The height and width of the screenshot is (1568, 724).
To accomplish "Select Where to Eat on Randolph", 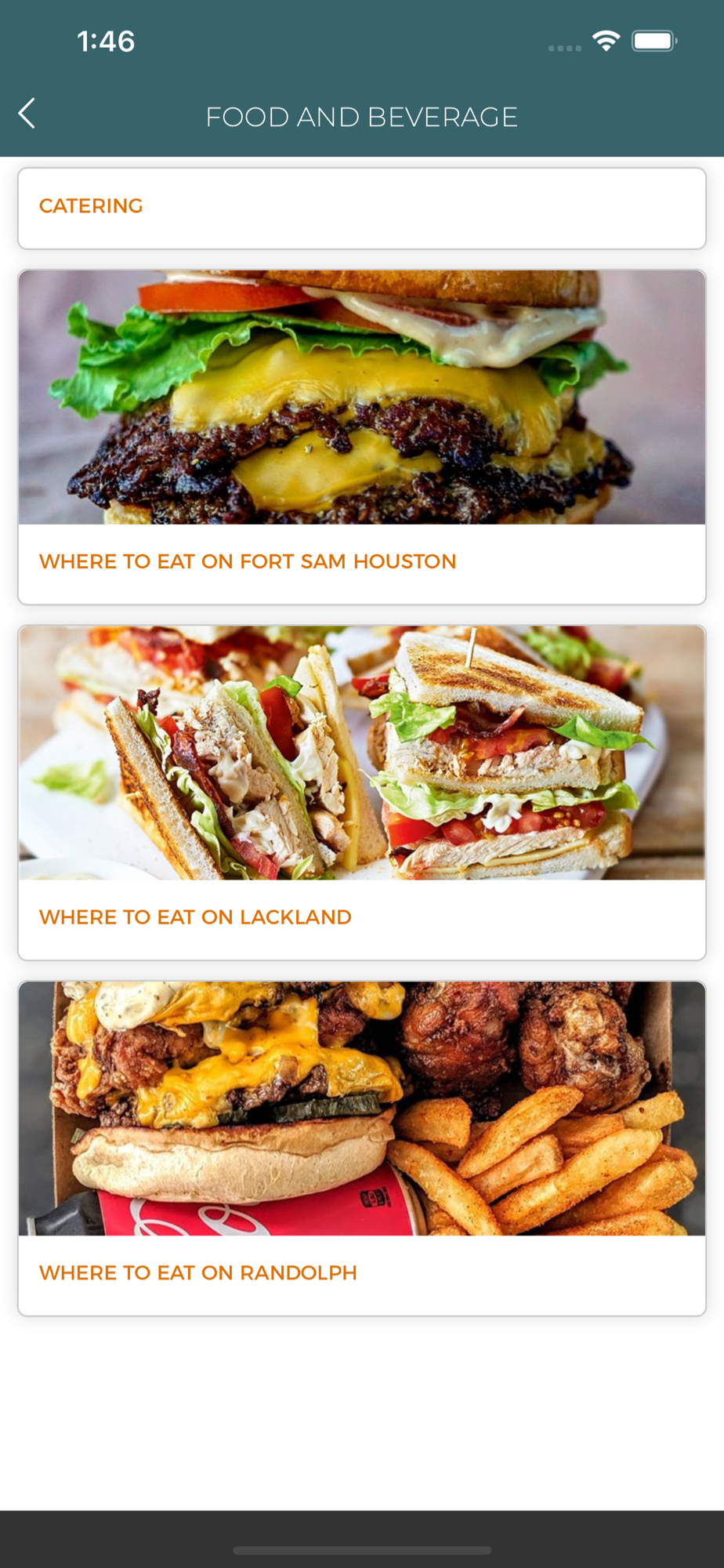I will pos(361,1148).
